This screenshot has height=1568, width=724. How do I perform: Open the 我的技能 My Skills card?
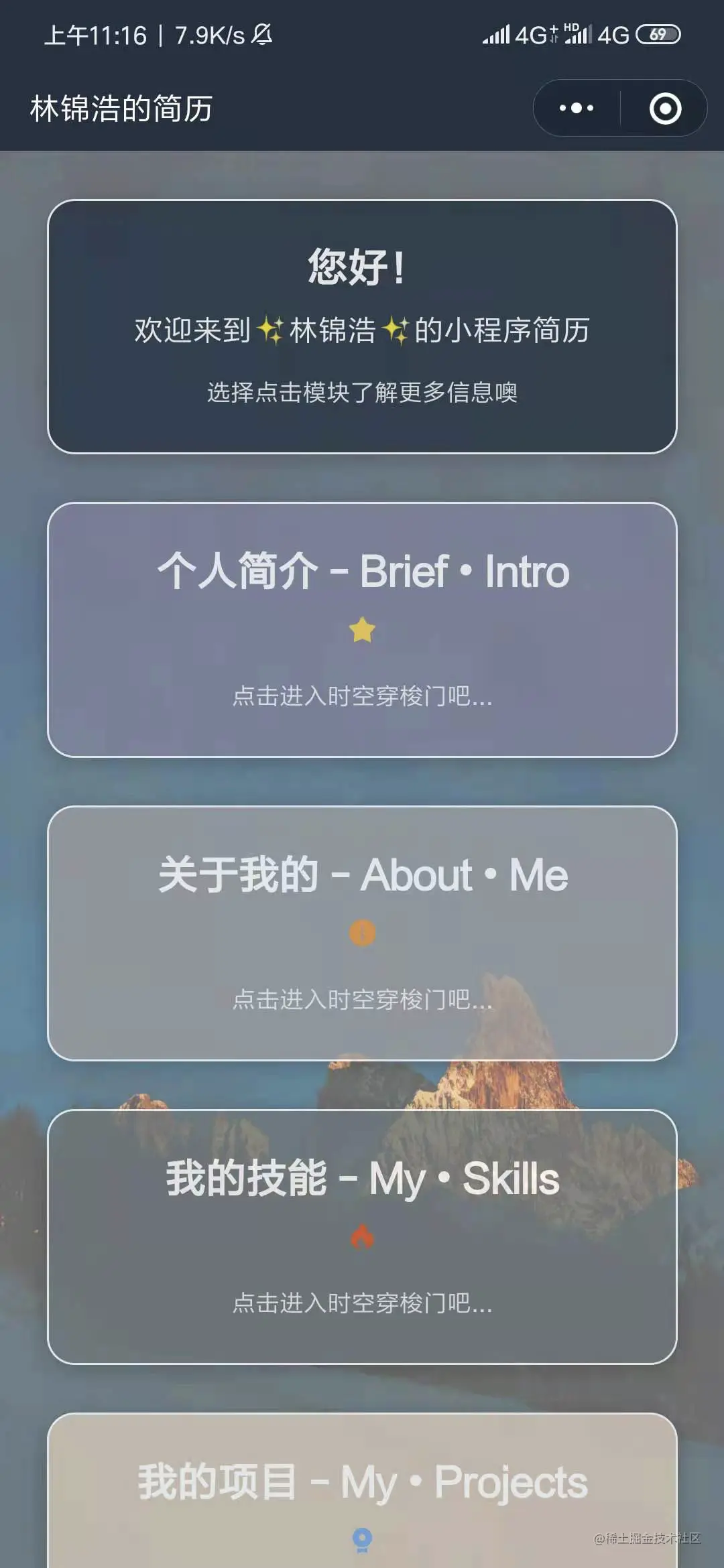tap(362, 1236)
